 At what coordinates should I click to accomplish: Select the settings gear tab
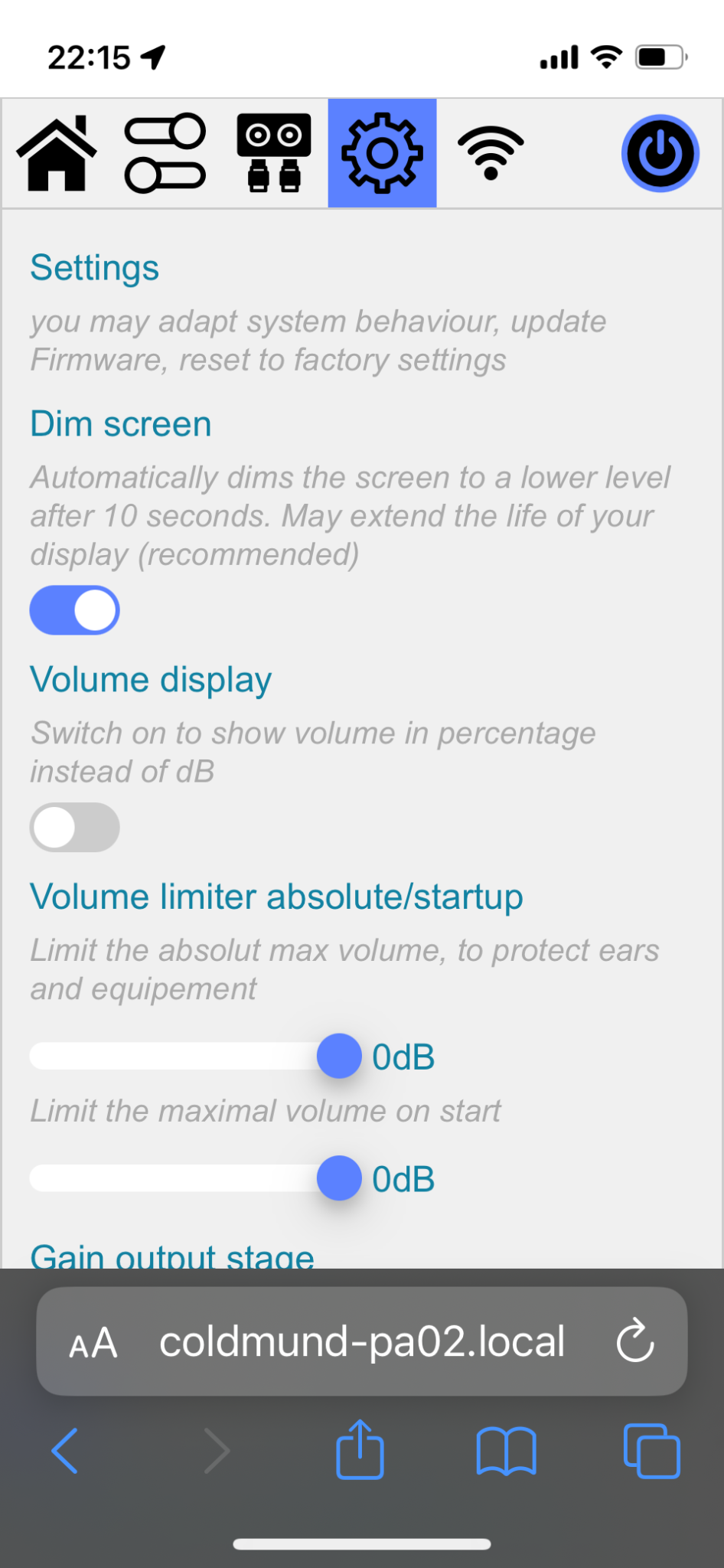tap(382, 153)
